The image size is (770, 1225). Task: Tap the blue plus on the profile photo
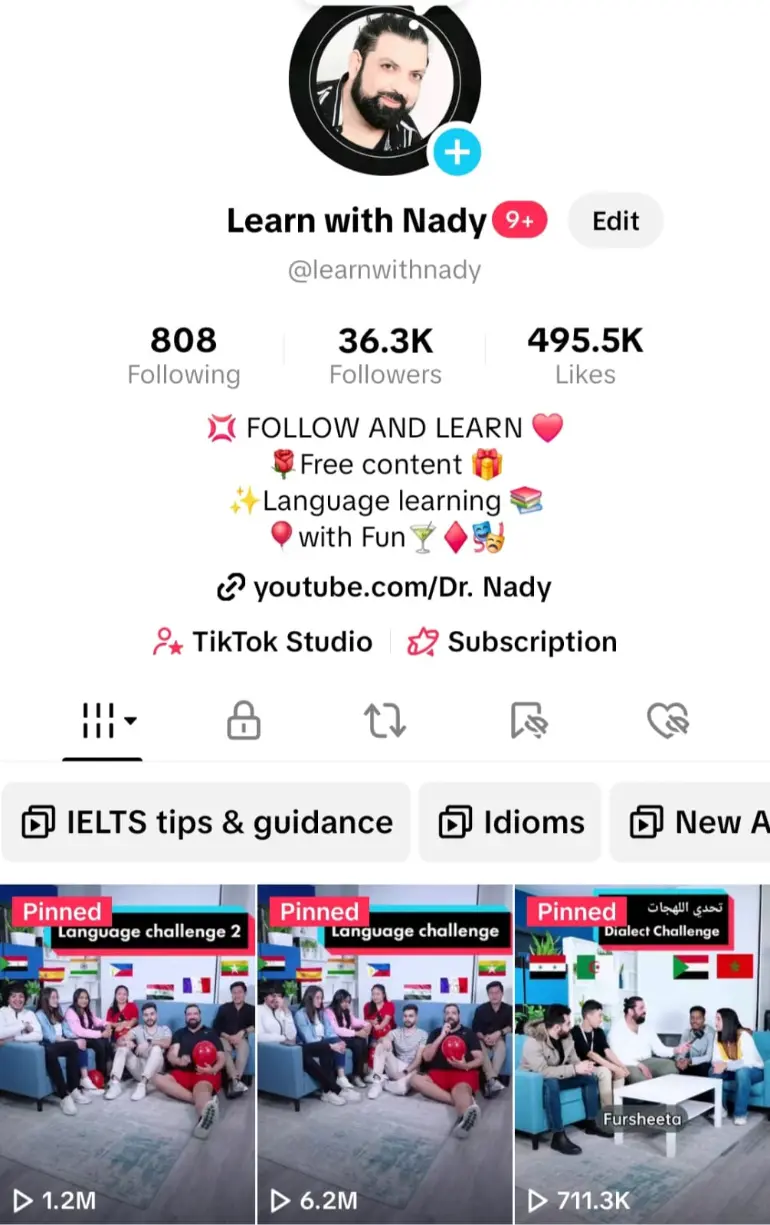456,153
